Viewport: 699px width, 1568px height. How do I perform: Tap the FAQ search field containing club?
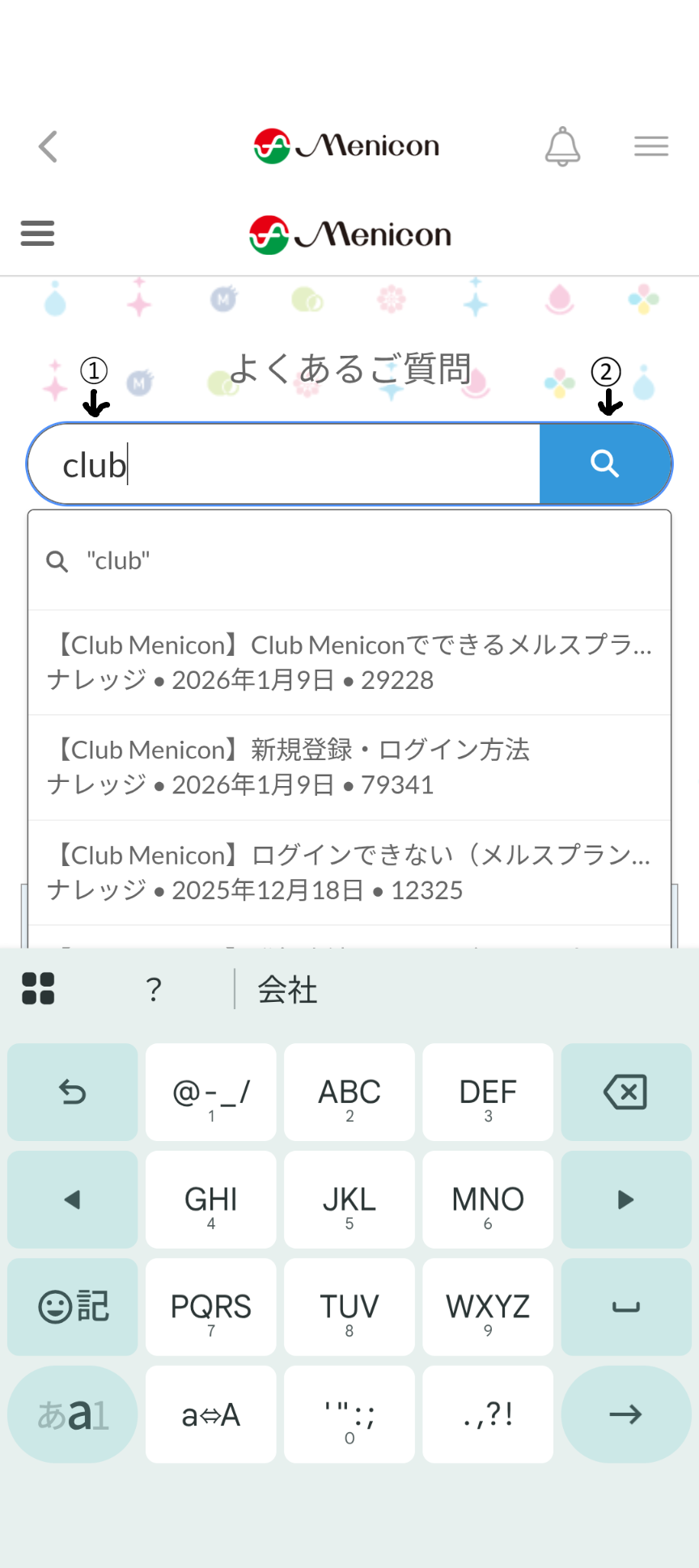tap(283, 465)
